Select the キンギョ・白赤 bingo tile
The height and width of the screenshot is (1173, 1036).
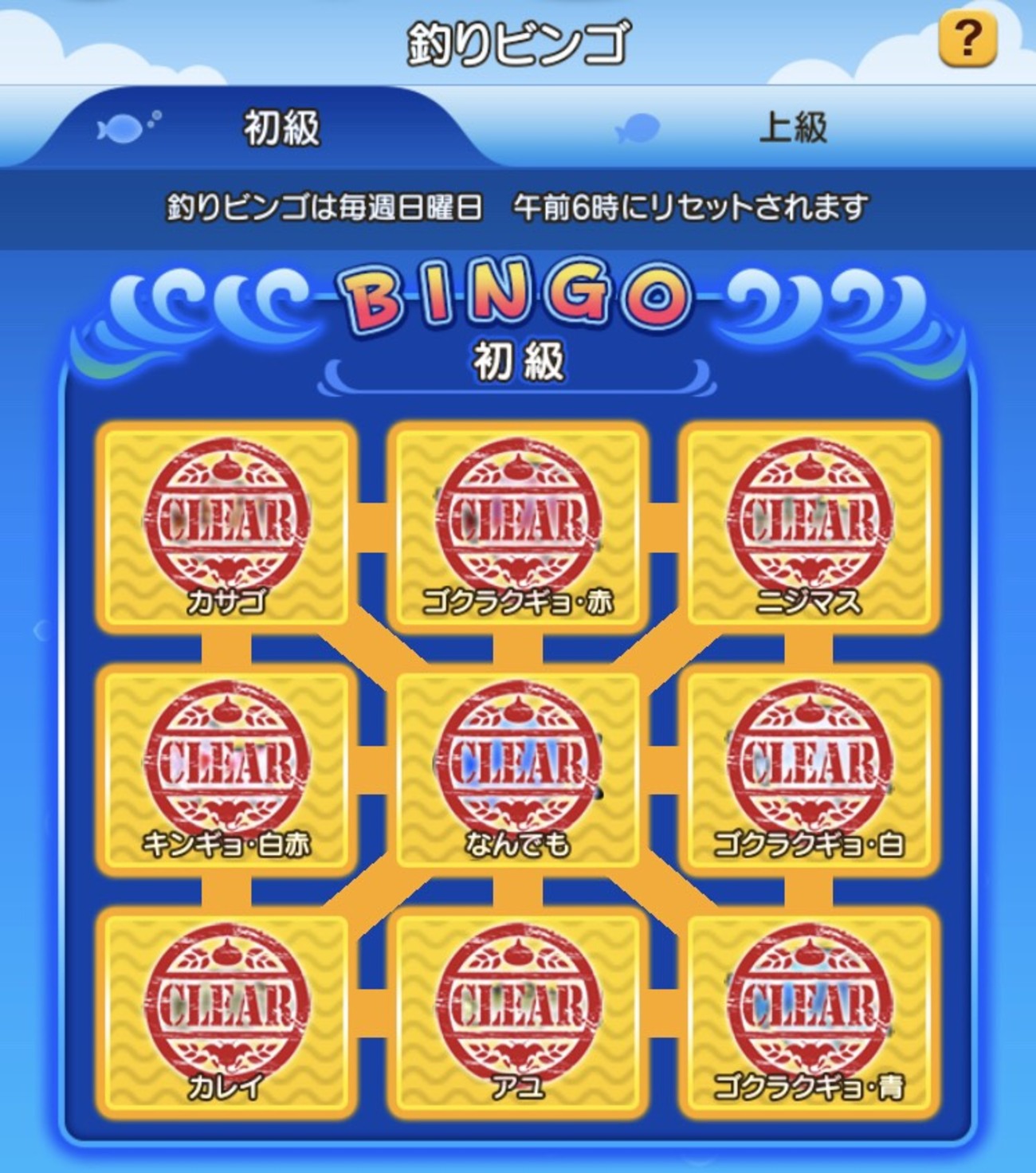click(226, 770)
